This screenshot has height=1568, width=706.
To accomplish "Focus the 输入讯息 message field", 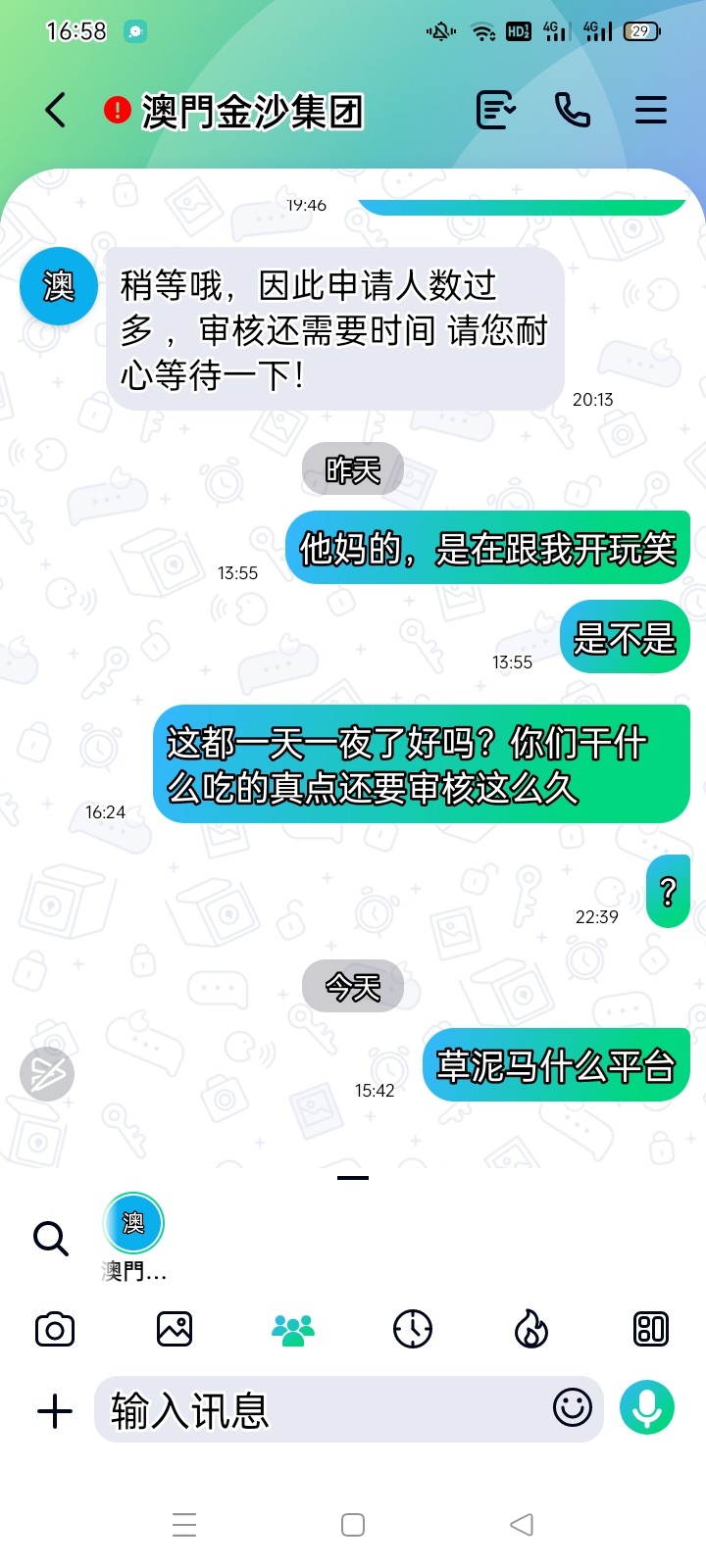I will 324,1410.
